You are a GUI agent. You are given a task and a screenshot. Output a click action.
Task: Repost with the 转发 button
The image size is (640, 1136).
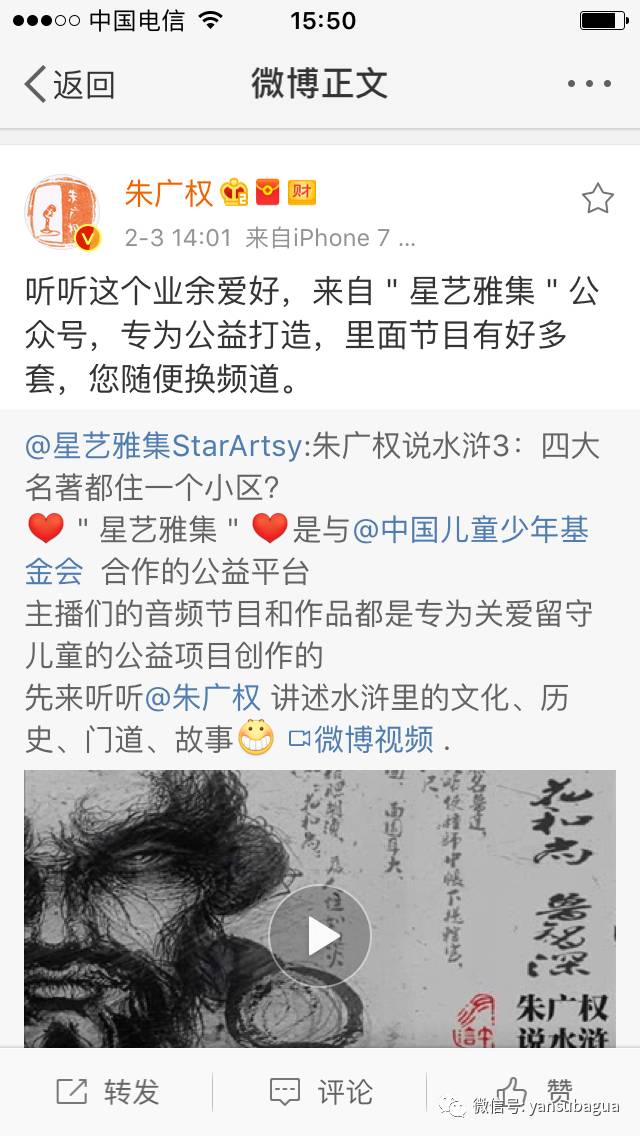coord(108,1091)
